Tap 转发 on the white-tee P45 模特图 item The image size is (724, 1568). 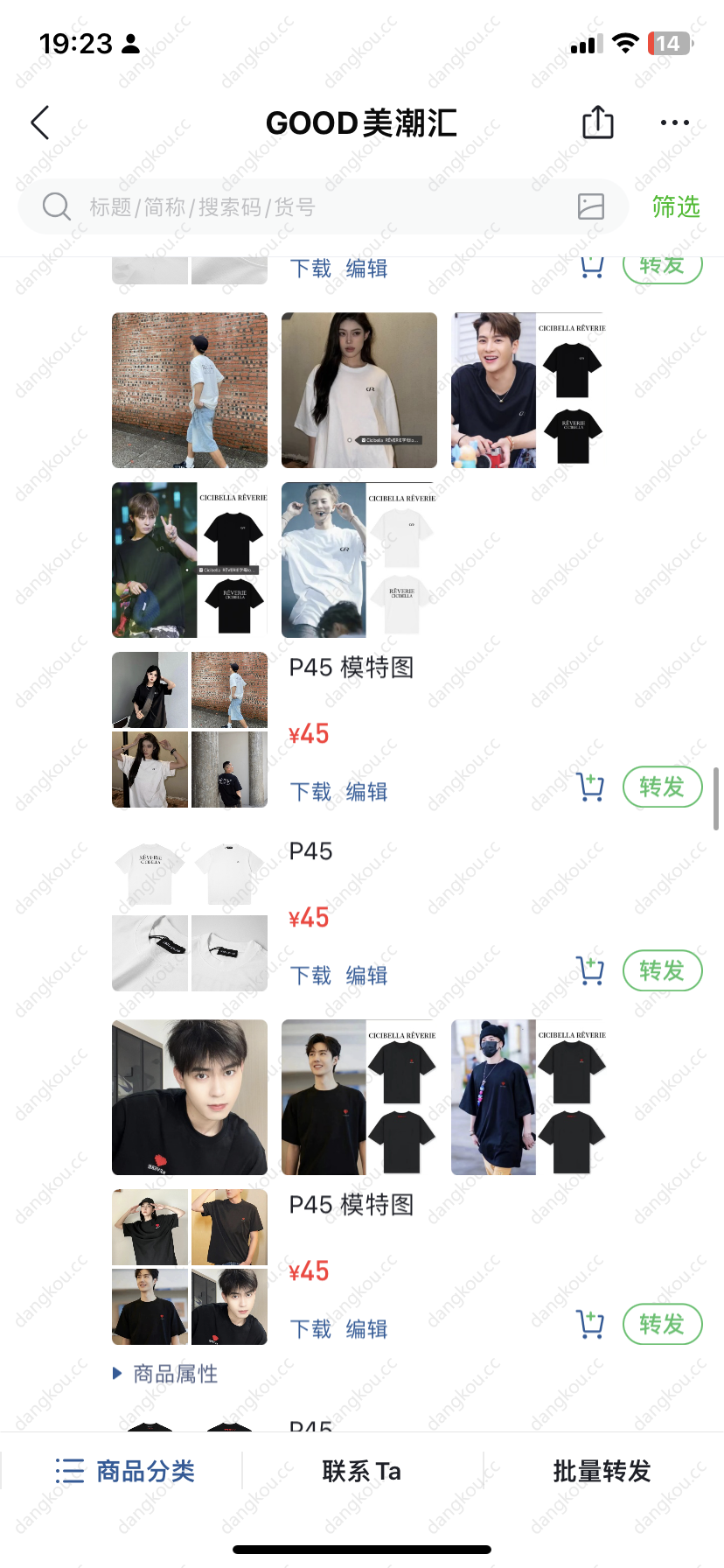(x=662, y=787)
